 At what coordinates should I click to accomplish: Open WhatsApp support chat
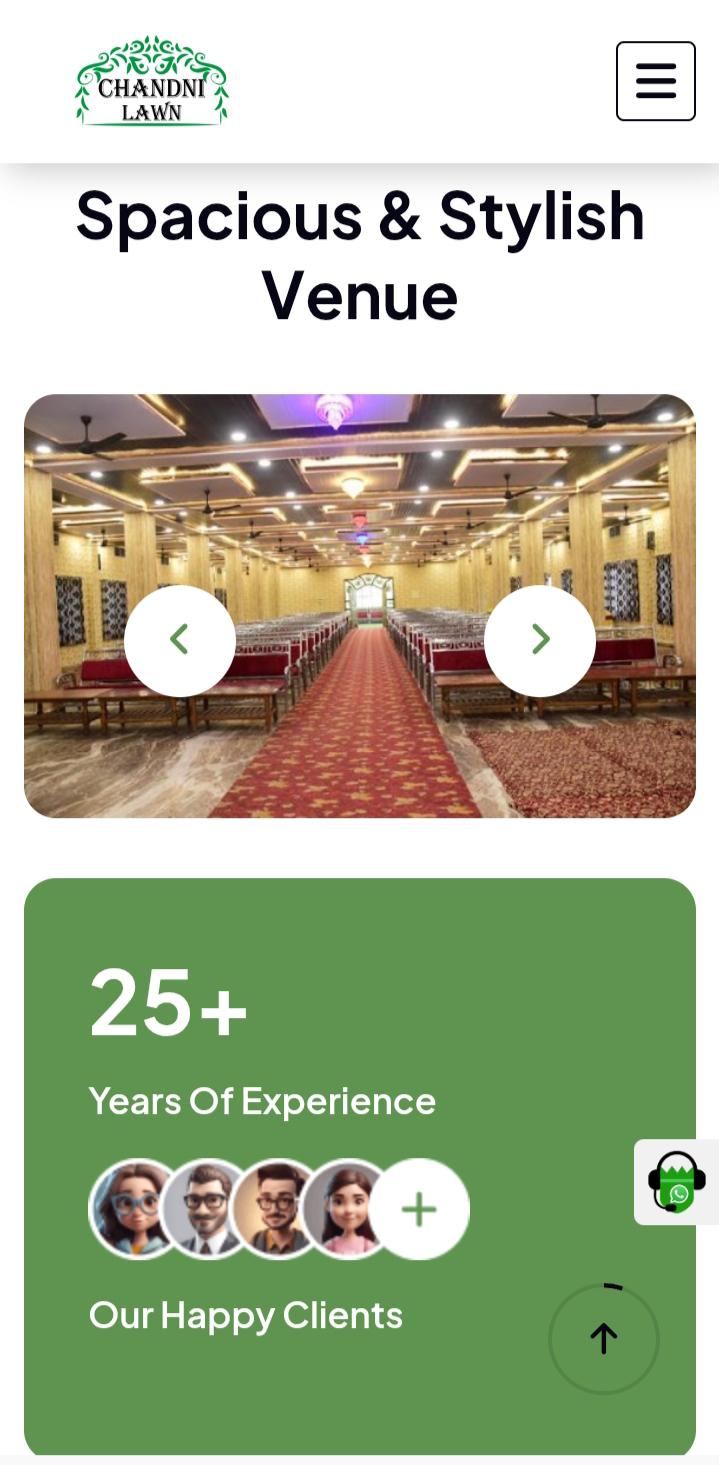tap(677, 1182)
